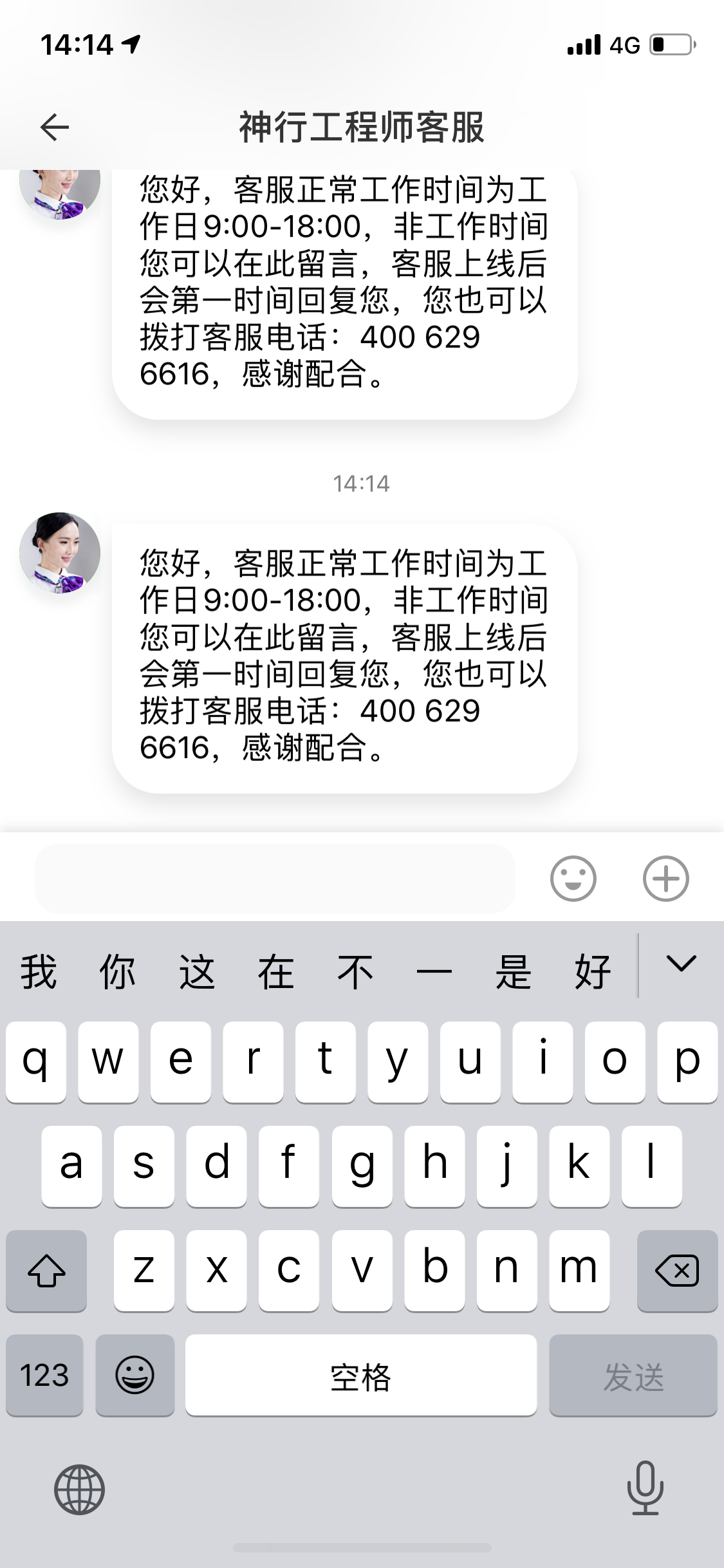Switch input method via the globe icon
Viewport: 724px width, 1568px height.
coord(79,1491)
